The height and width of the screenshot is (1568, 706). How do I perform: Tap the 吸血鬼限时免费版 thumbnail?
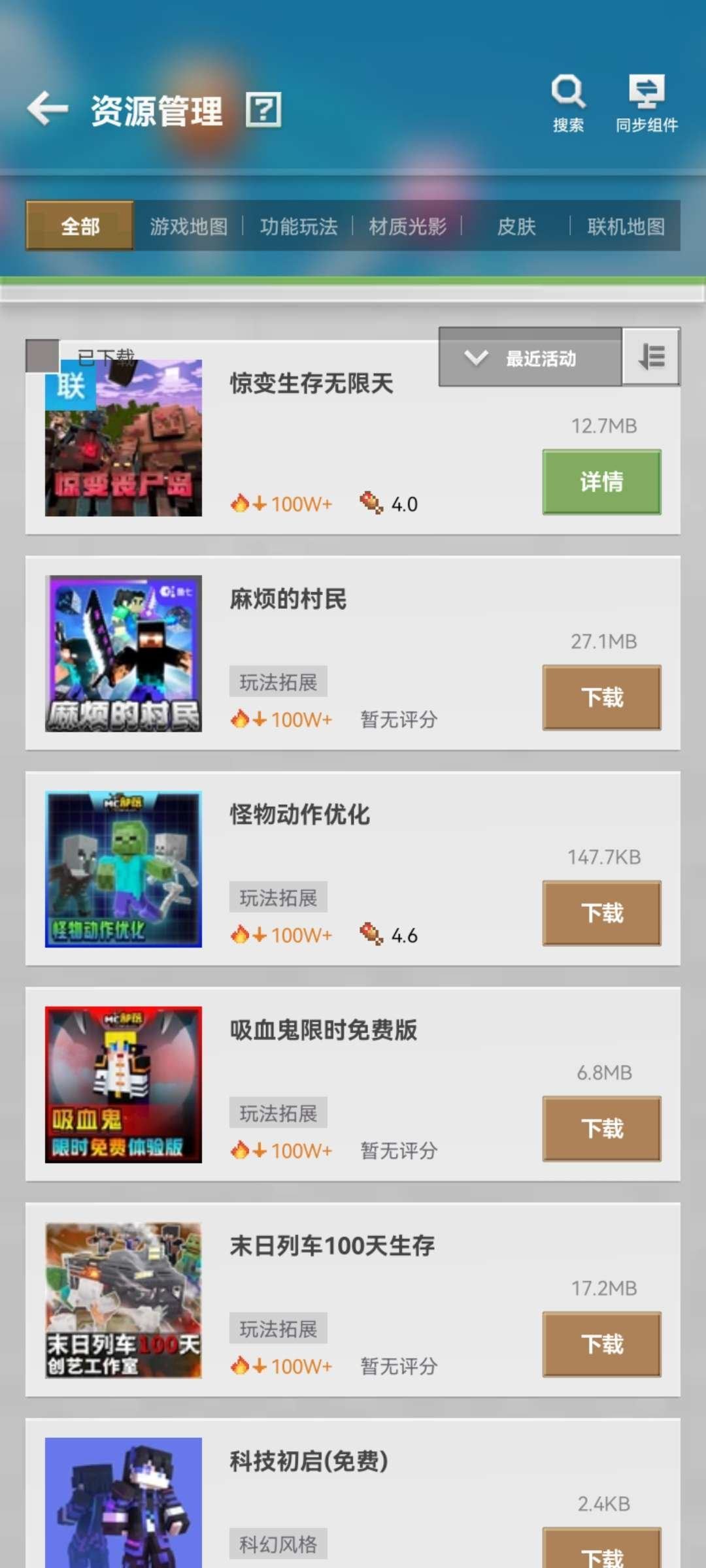123,1086
